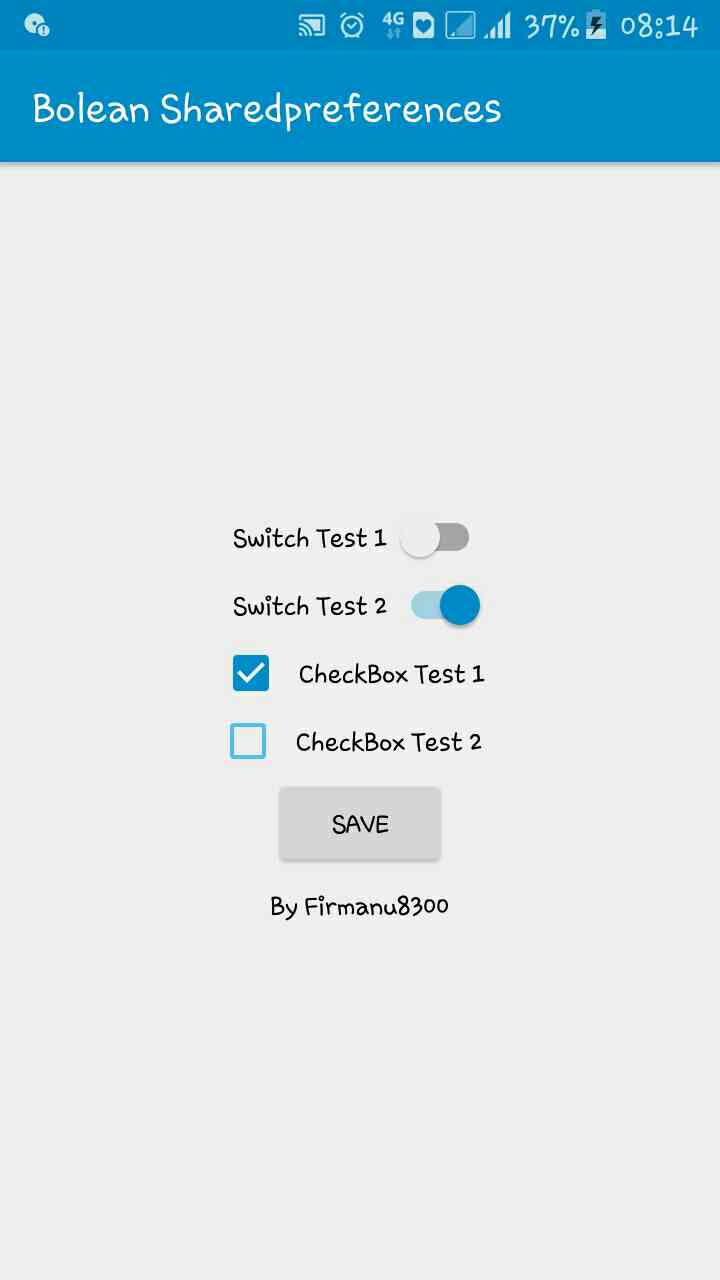The image size is (720, 1280).
Task: Check the CheckBox Test 2 box
Action: [248, 741]
